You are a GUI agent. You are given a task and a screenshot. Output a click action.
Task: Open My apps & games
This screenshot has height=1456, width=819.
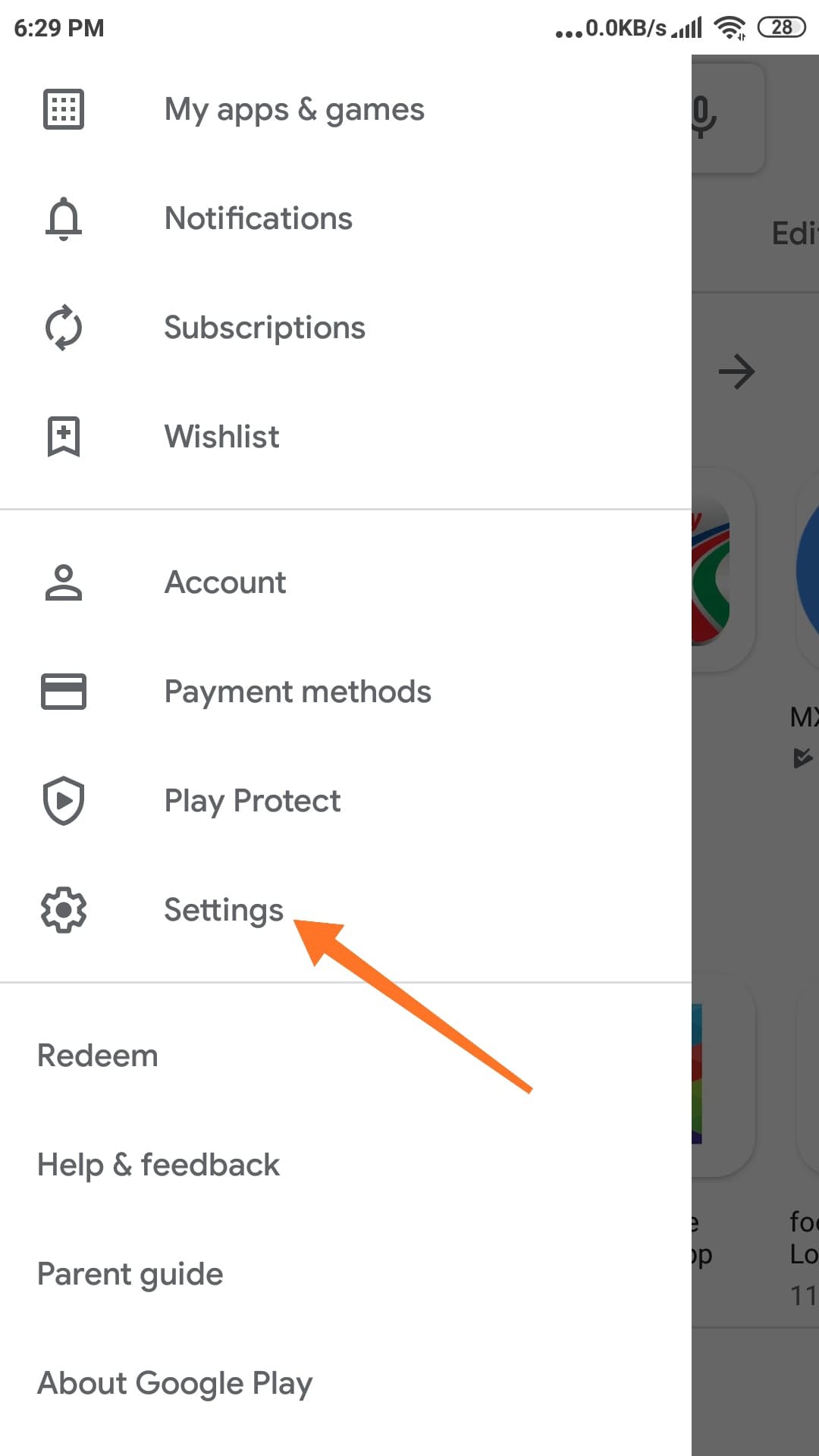[345, 109]
